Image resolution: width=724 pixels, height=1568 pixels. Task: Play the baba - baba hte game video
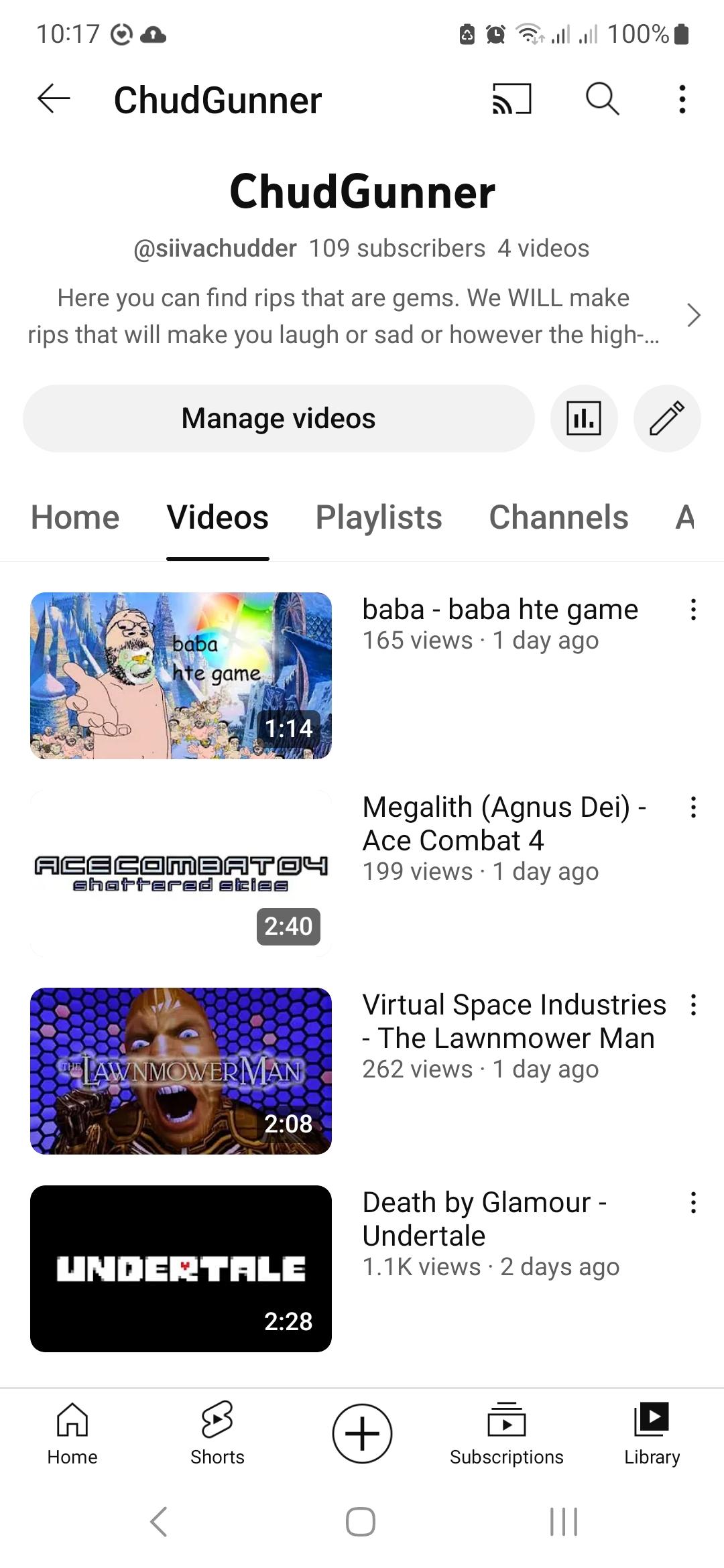pyautogui.click(x=181, y=675)
